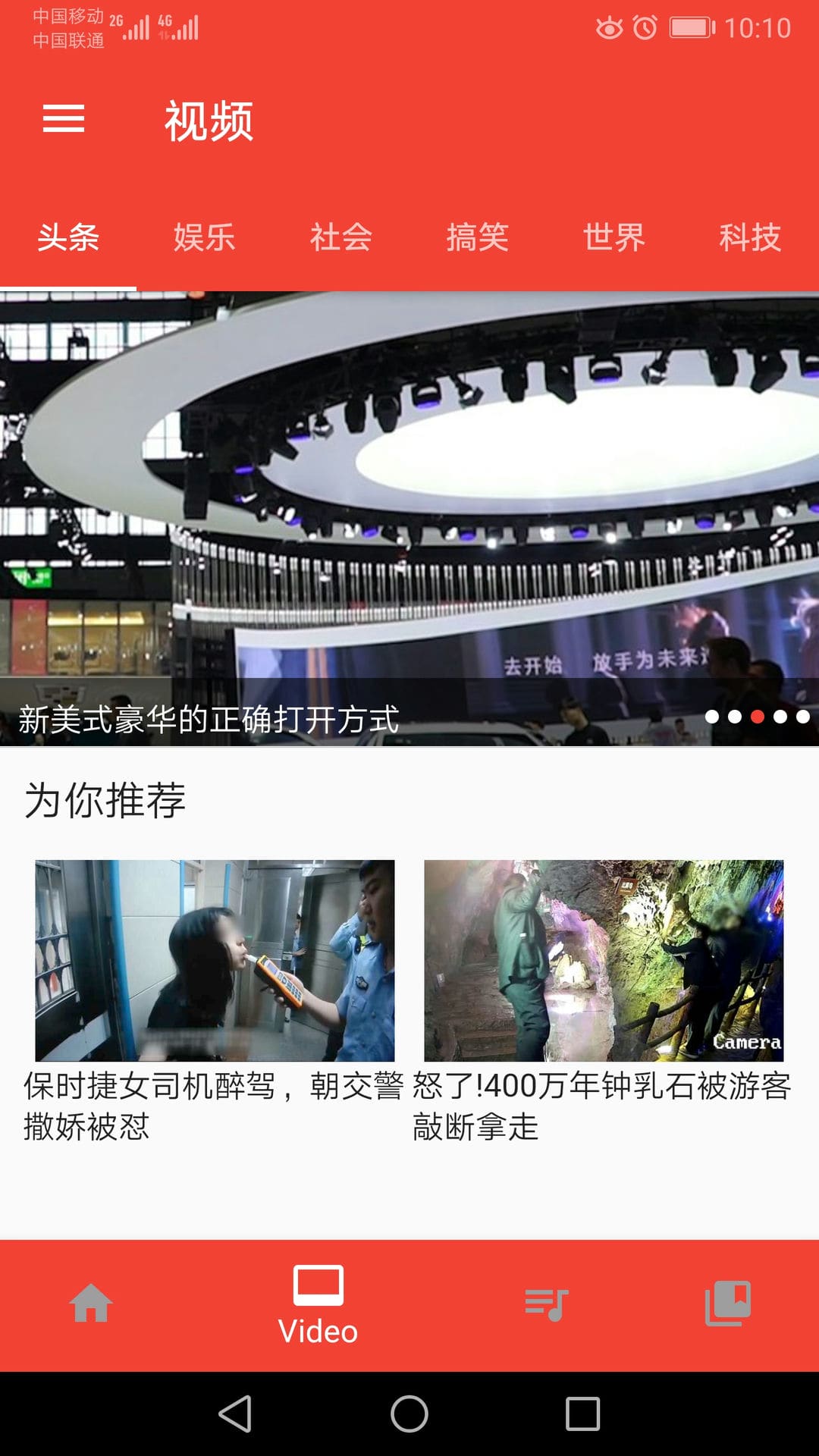Open recent apps from the navigation bar
This screenshot has height=1456, width=819.
(582, 1414)
